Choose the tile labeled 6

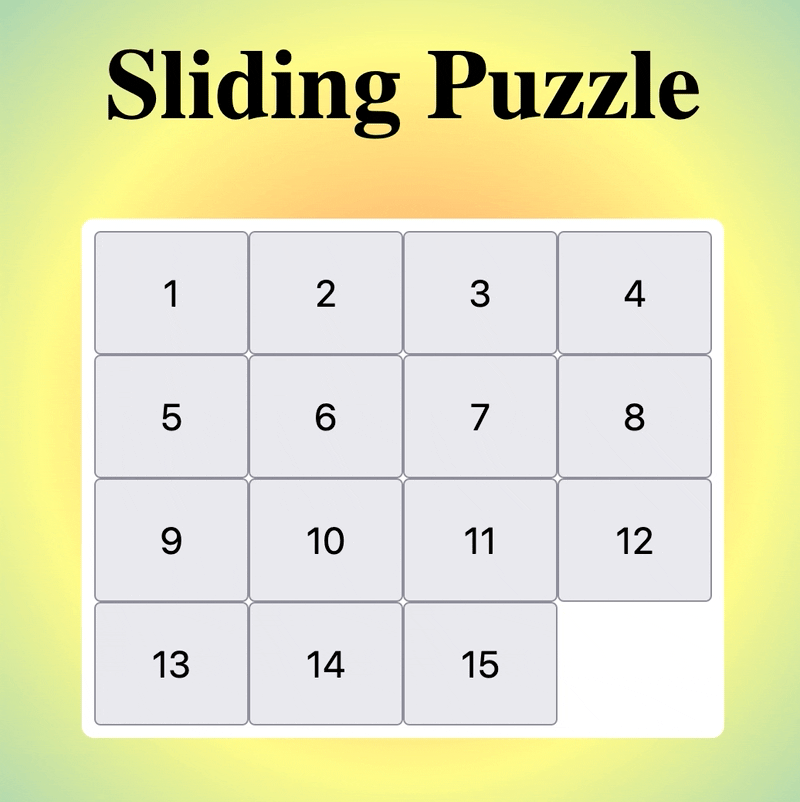coord(326,417)
